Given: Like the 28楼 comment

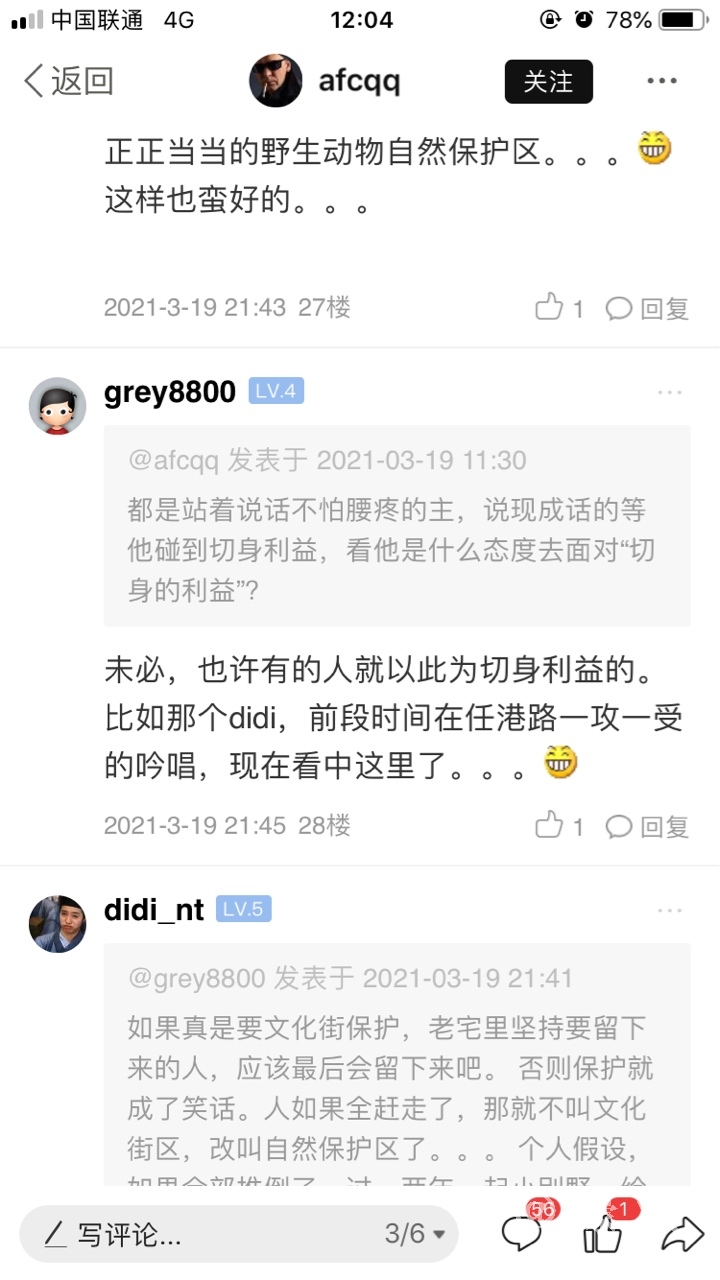Looking at the screenshot, I should (x=559, y=826).
